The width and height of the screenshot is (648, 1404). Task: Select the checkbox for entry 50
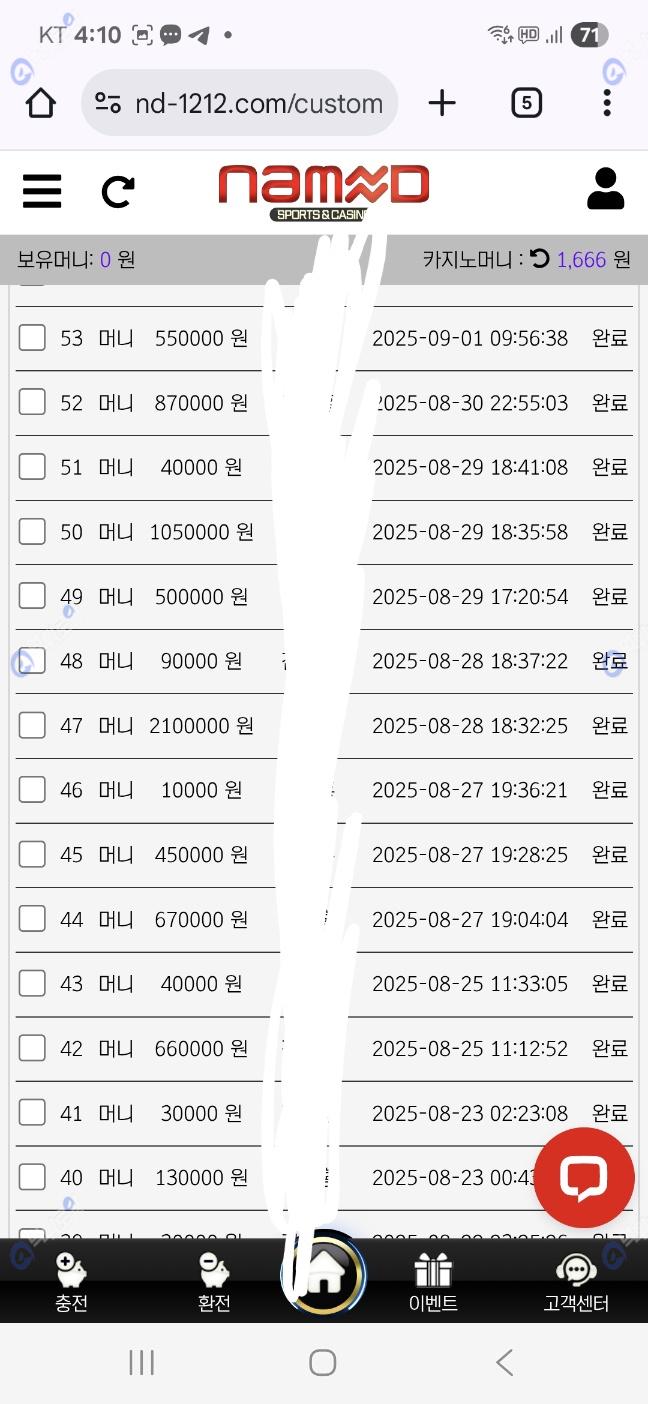click(32, 532)
